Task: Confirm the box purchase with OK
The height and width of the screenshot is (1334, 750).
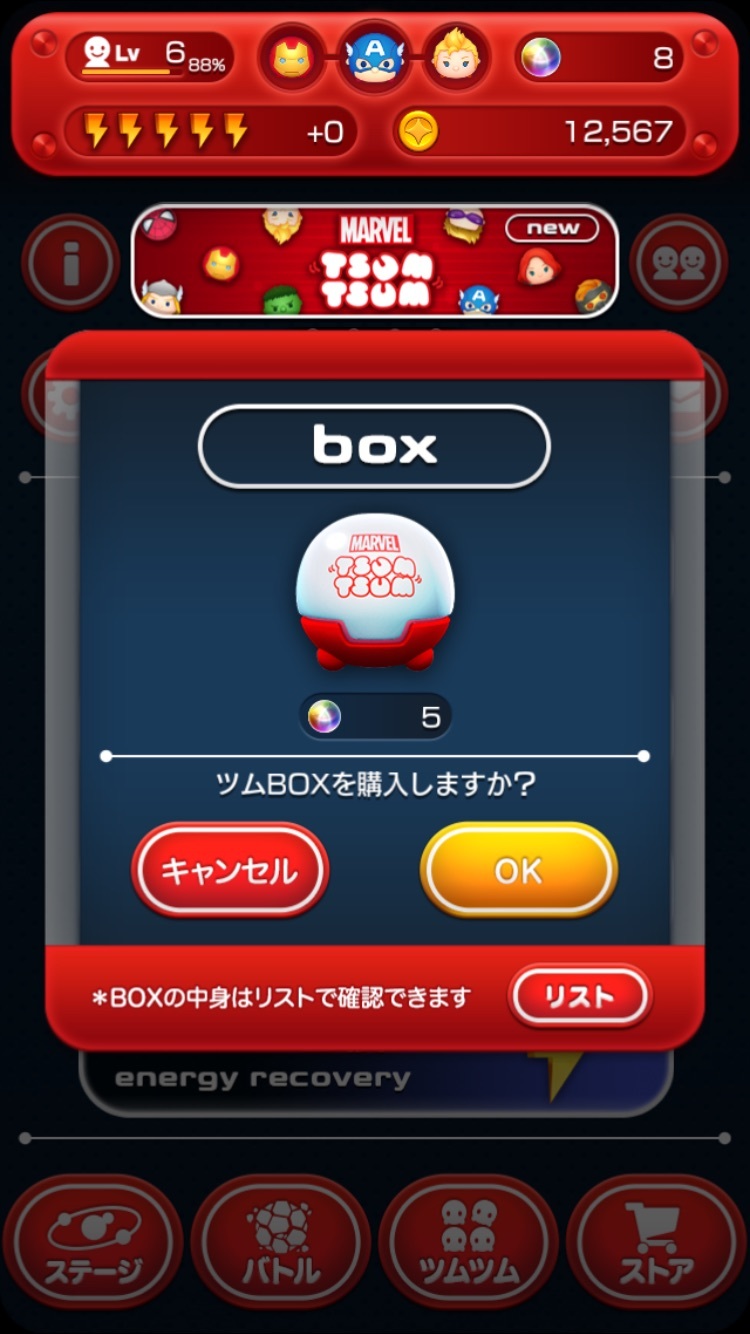Action: (x=518, y=870)
